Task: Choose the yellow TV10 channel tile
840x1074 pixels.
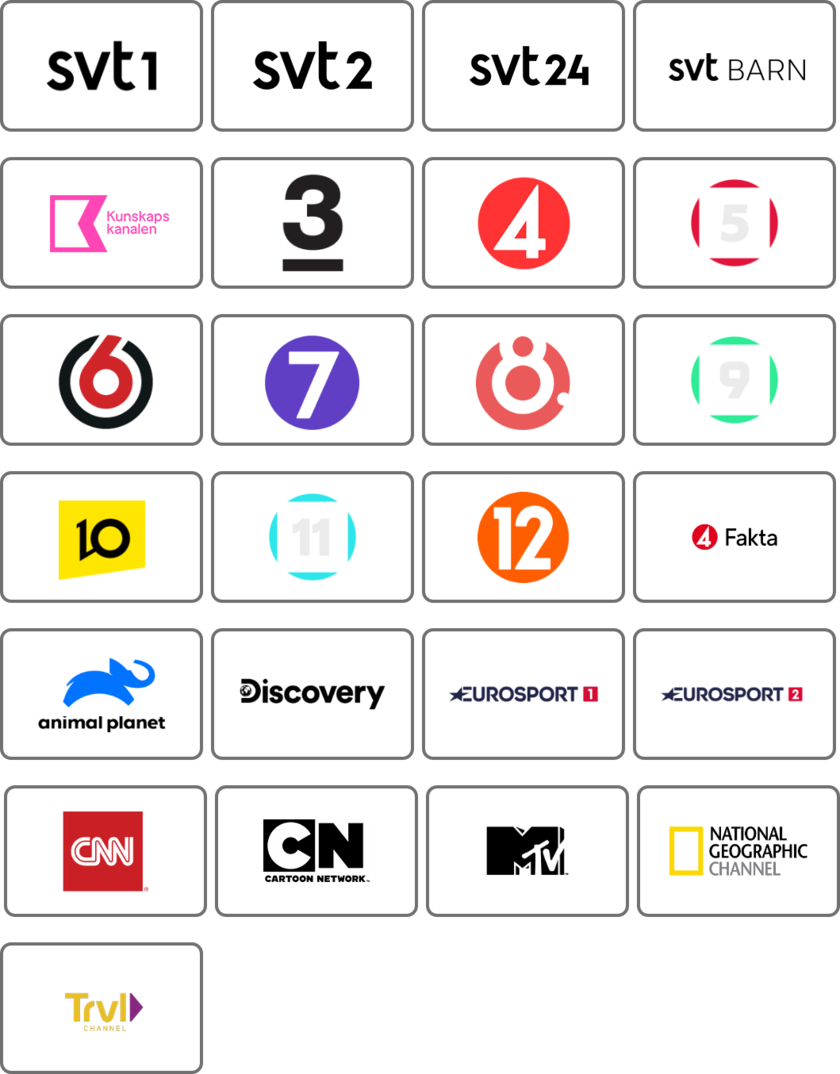Action: coord(101,537)
